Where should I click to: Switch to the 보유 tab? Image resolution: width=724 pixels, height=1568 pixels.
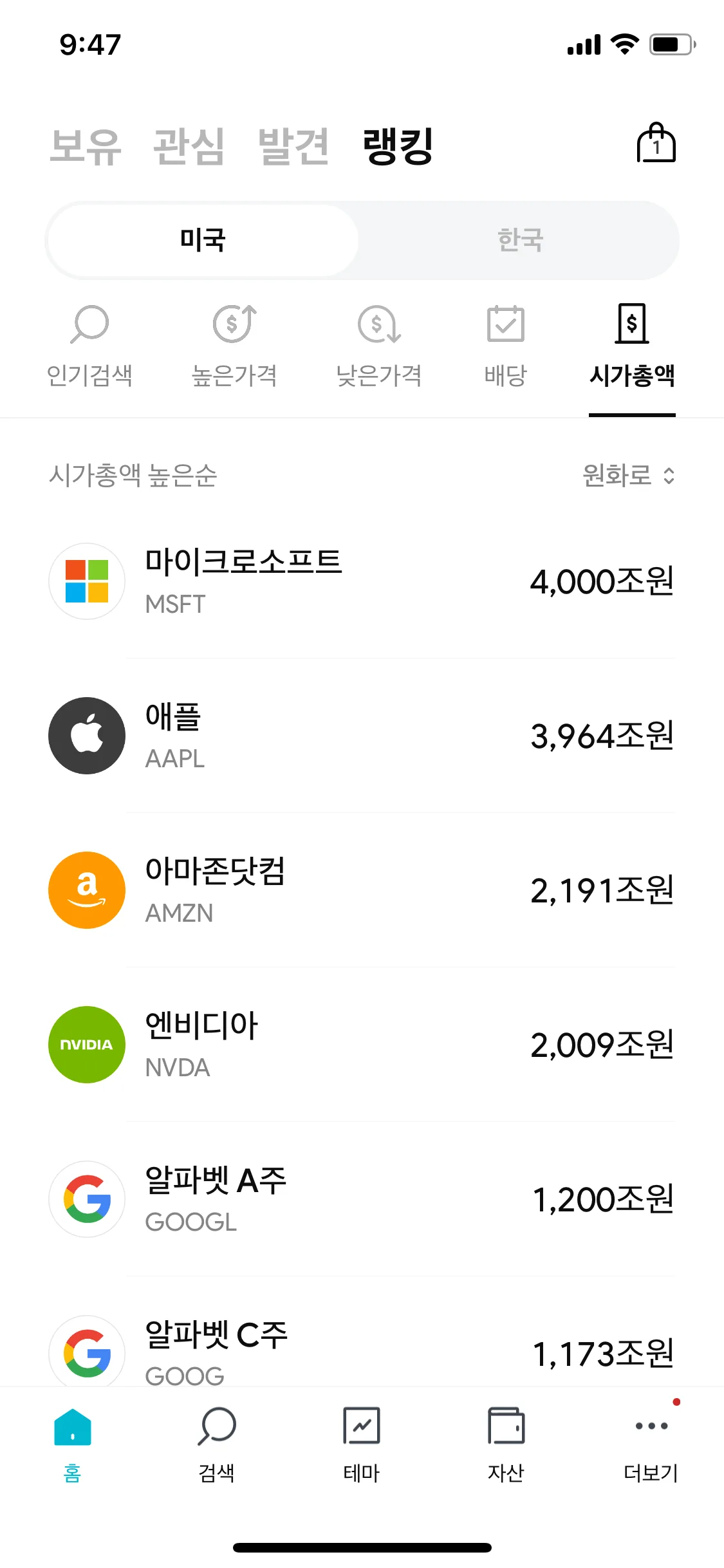point(86,147)
